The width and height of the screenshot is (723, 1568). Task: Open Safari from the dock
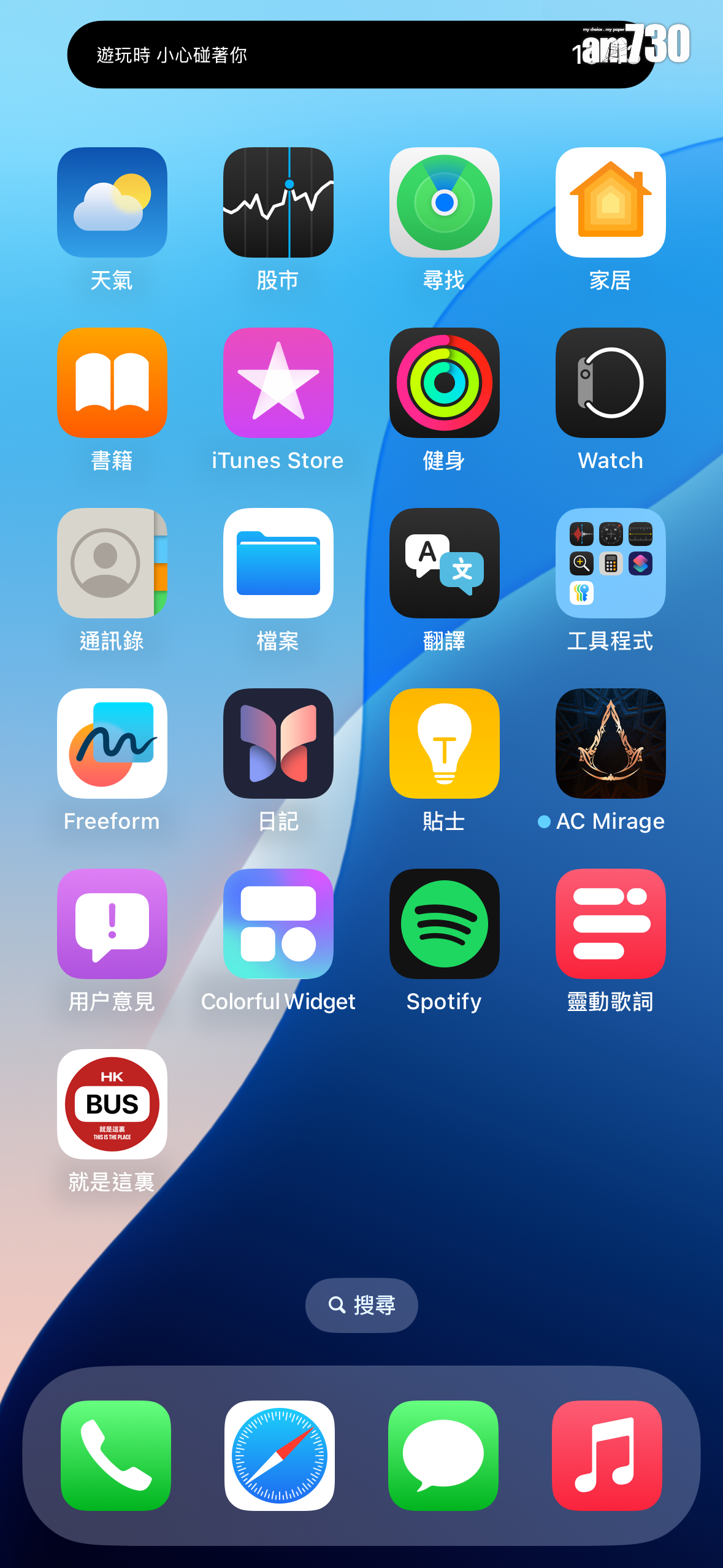tap(279, 1455)
